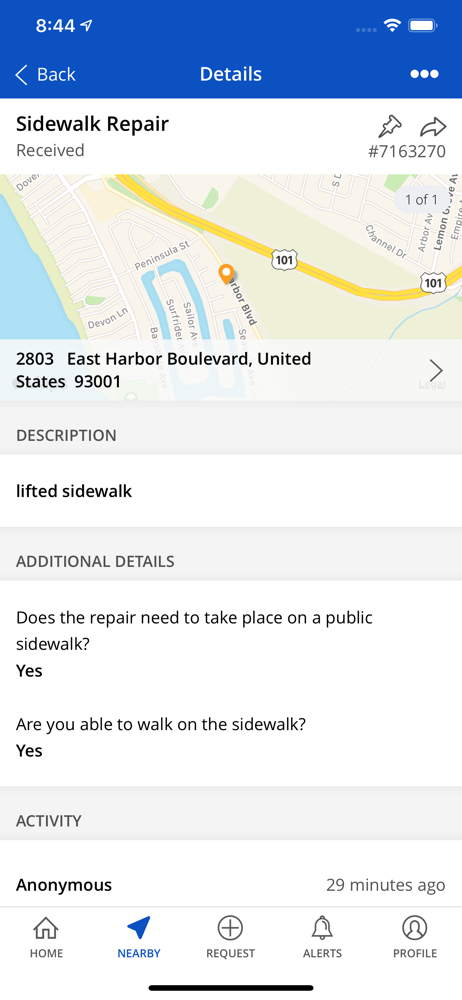Viewport: 462px width, 1000px height.
Task: Open the Request tab
Action: click(230, 938)
